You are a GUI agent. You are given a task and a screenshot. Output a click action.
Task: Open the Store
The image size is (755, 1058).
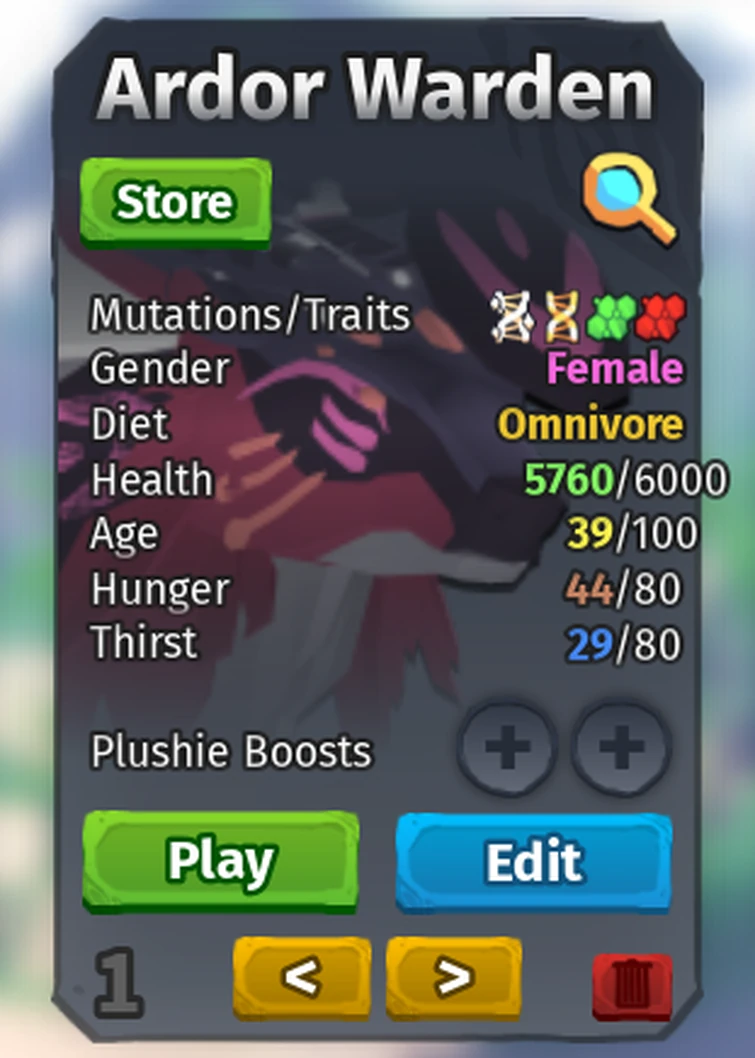[174, 202]
